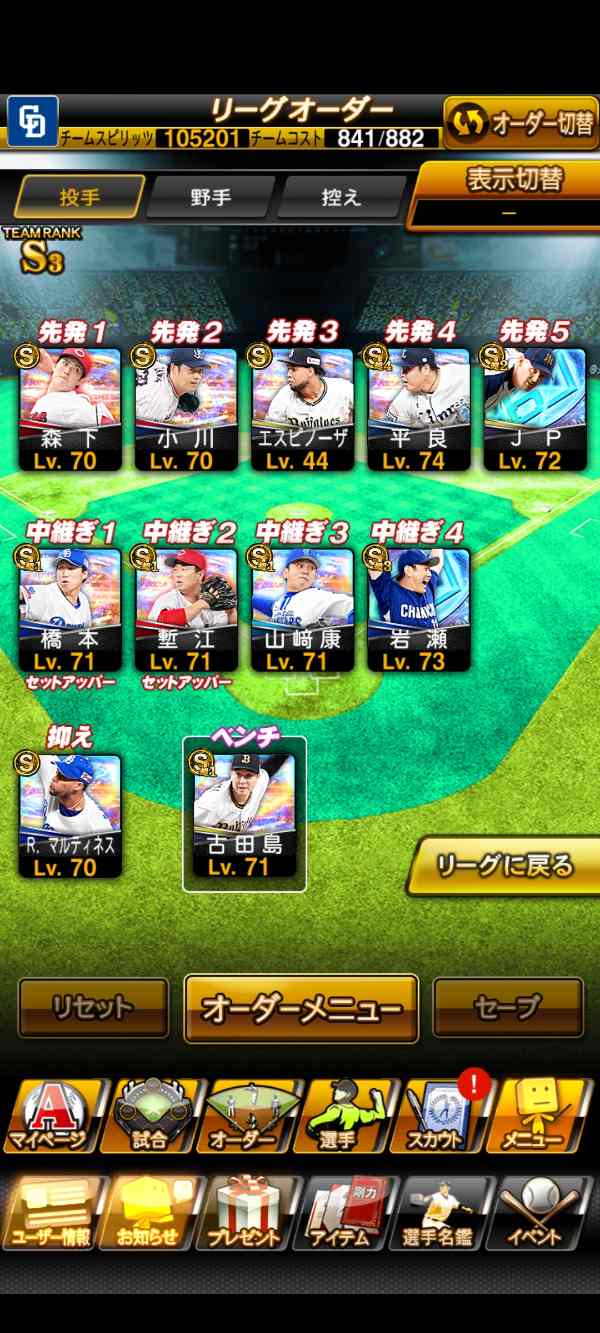The width and height of the screenshot is (600, 1333).
Task: Select reliever 岩瀬 card
Action: 418,608
